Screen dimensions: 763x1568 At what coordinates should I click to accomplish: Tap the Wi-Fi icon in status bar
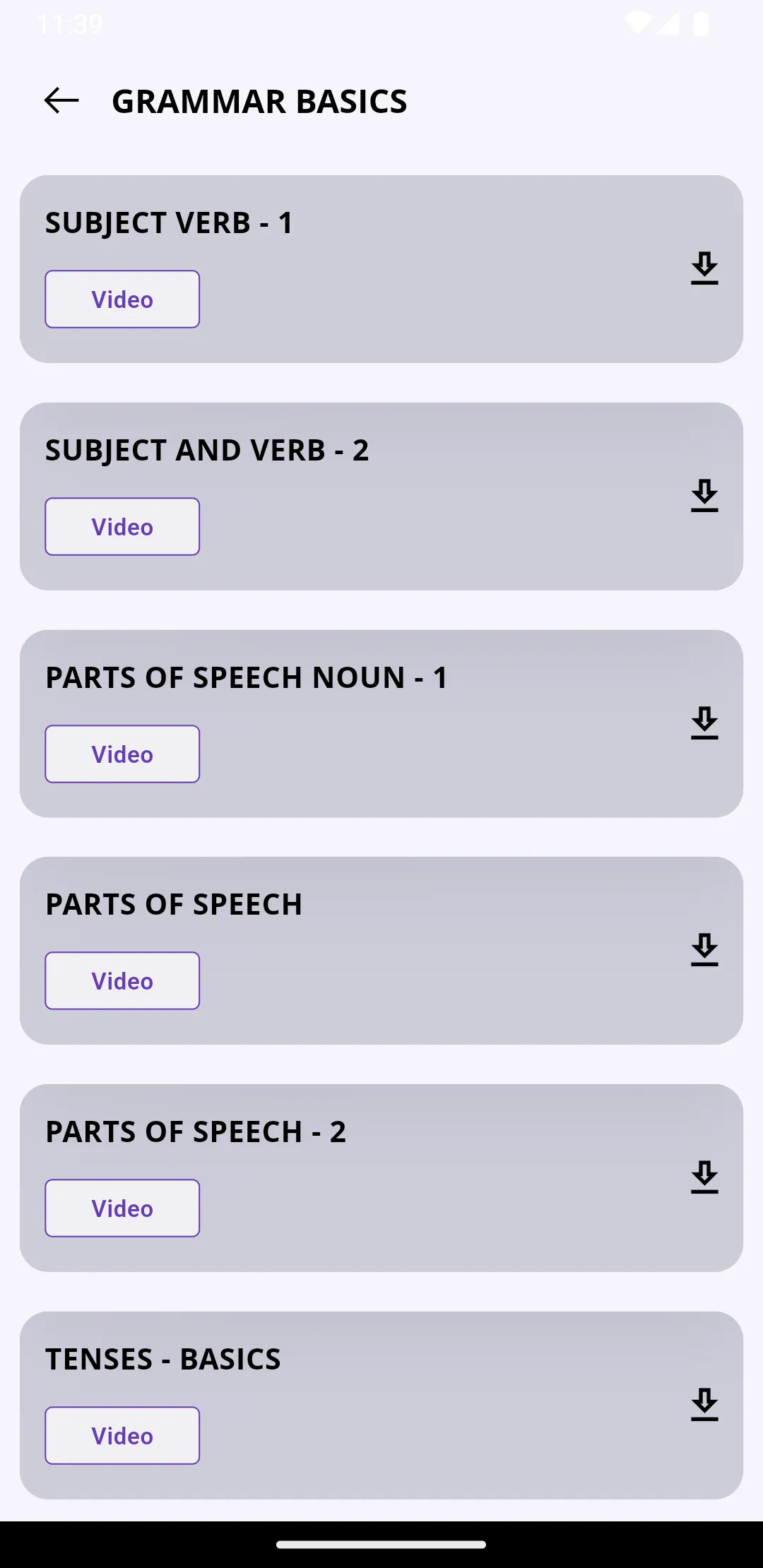tap(638, 23)
